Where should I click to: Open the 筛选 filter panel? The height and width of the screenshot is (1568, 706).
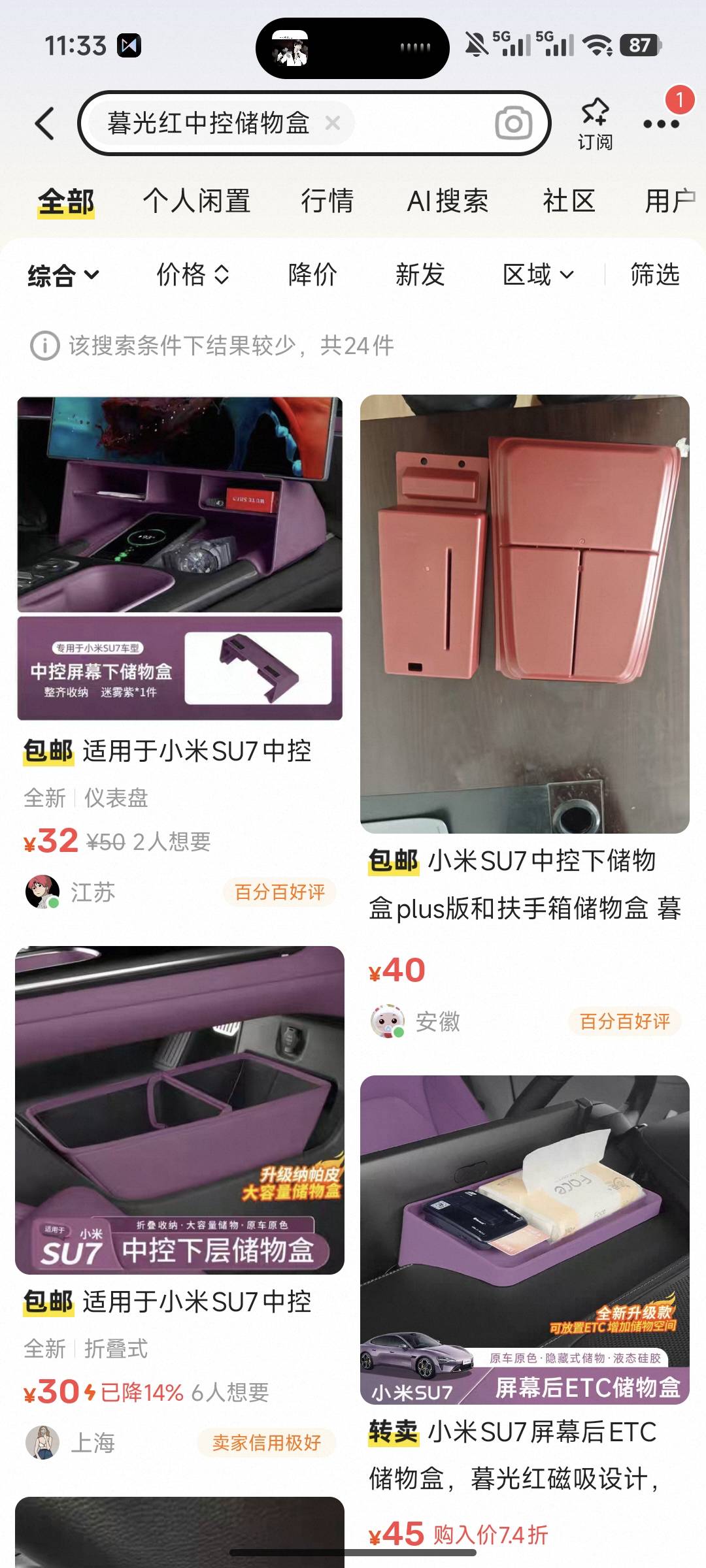[x=654, y=274]
